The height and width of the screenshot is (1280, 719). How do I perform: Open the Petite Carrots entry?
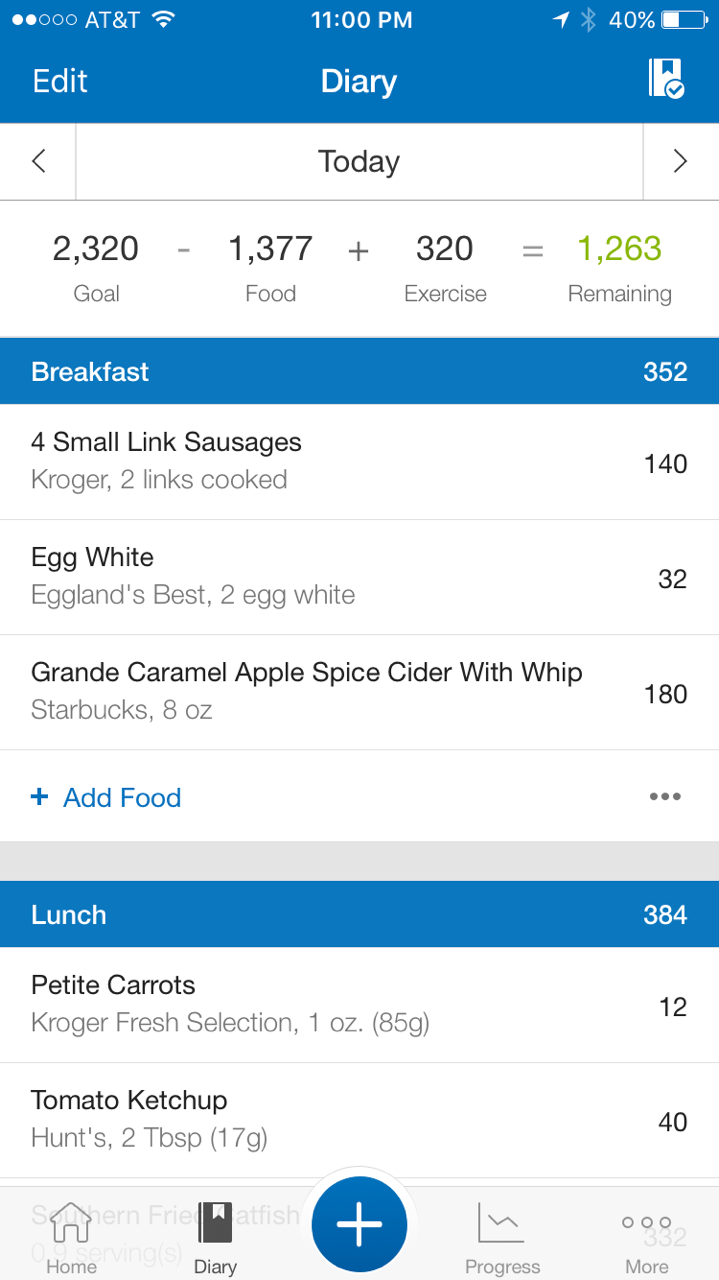coord(359,1004)
